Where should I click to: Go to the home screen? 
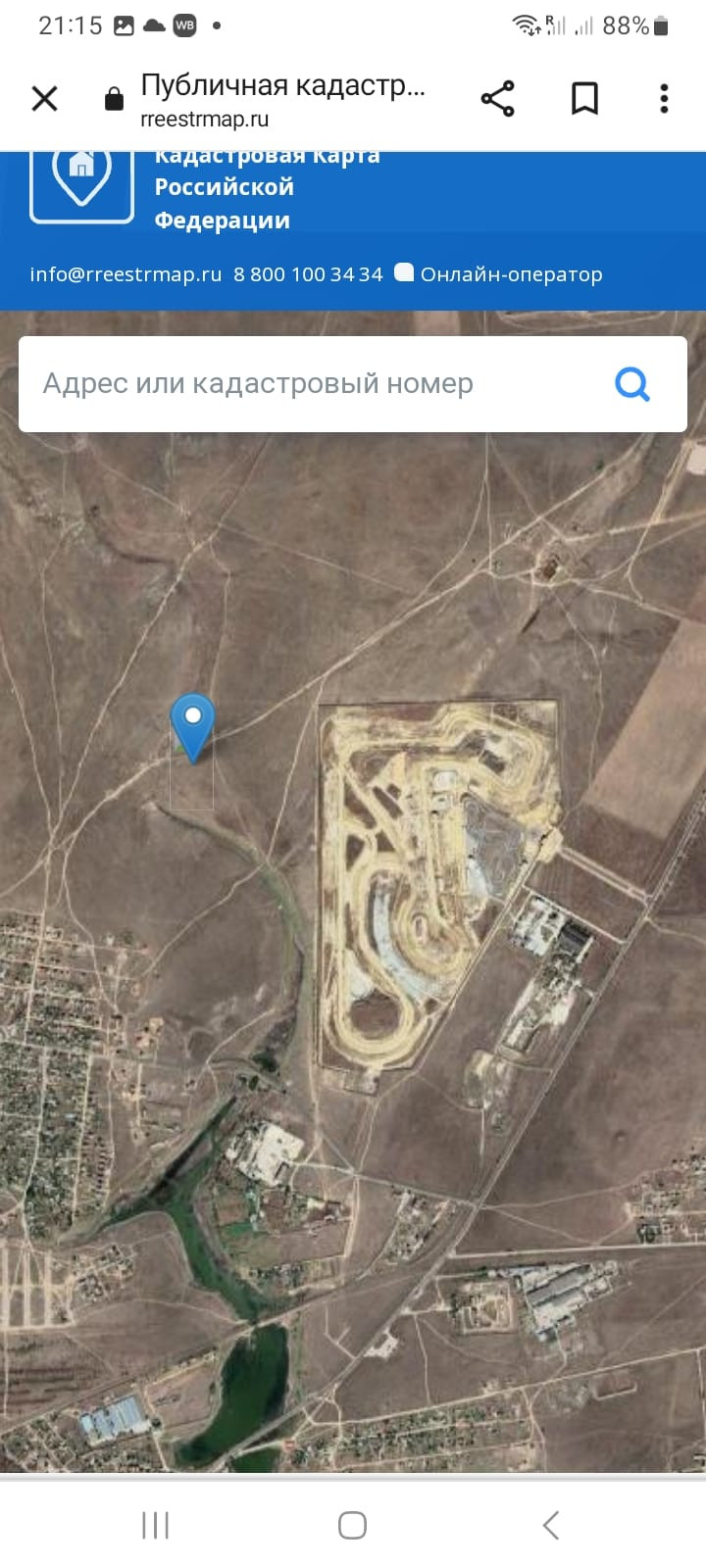tap(352, 1525)
